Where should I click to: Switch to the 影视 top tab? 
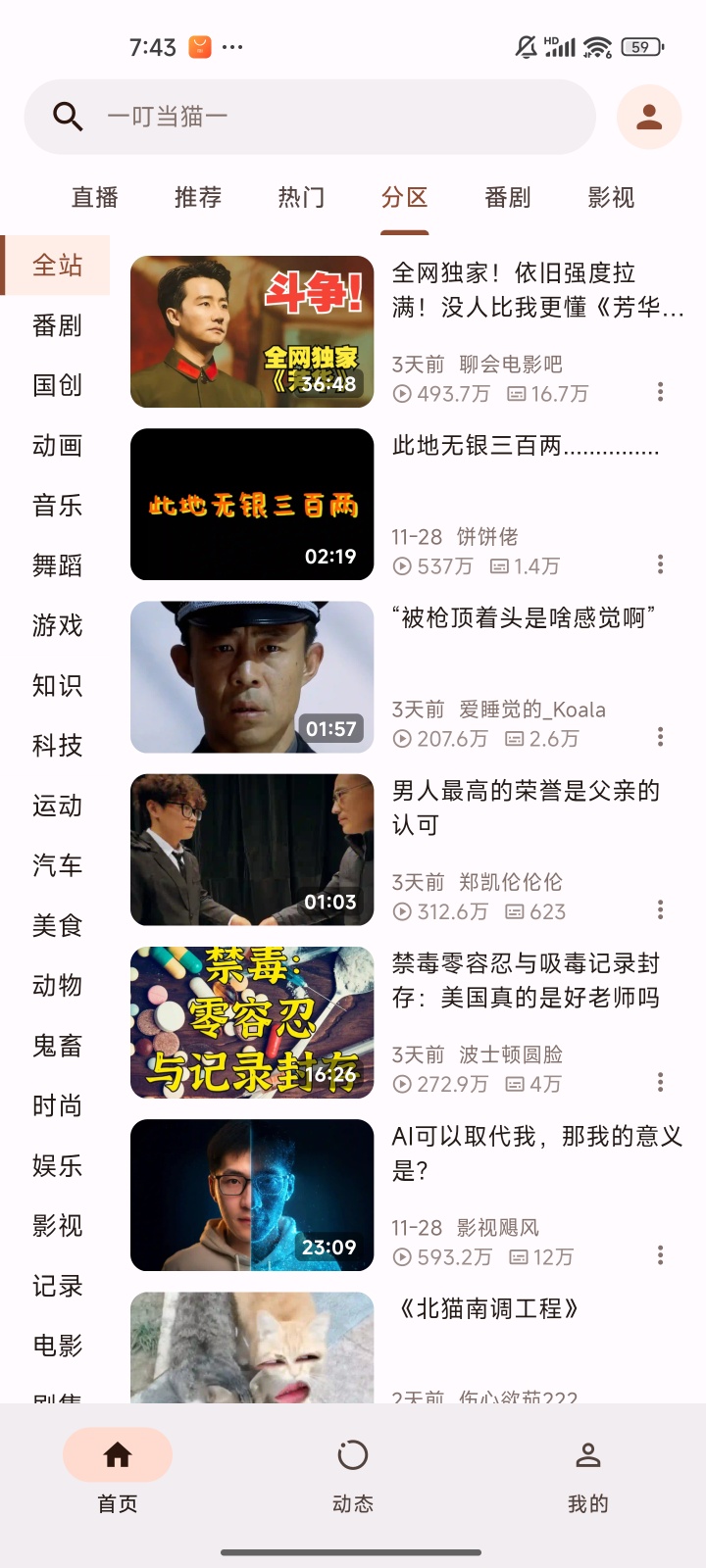pyautogui.click(x=611, y=198)
